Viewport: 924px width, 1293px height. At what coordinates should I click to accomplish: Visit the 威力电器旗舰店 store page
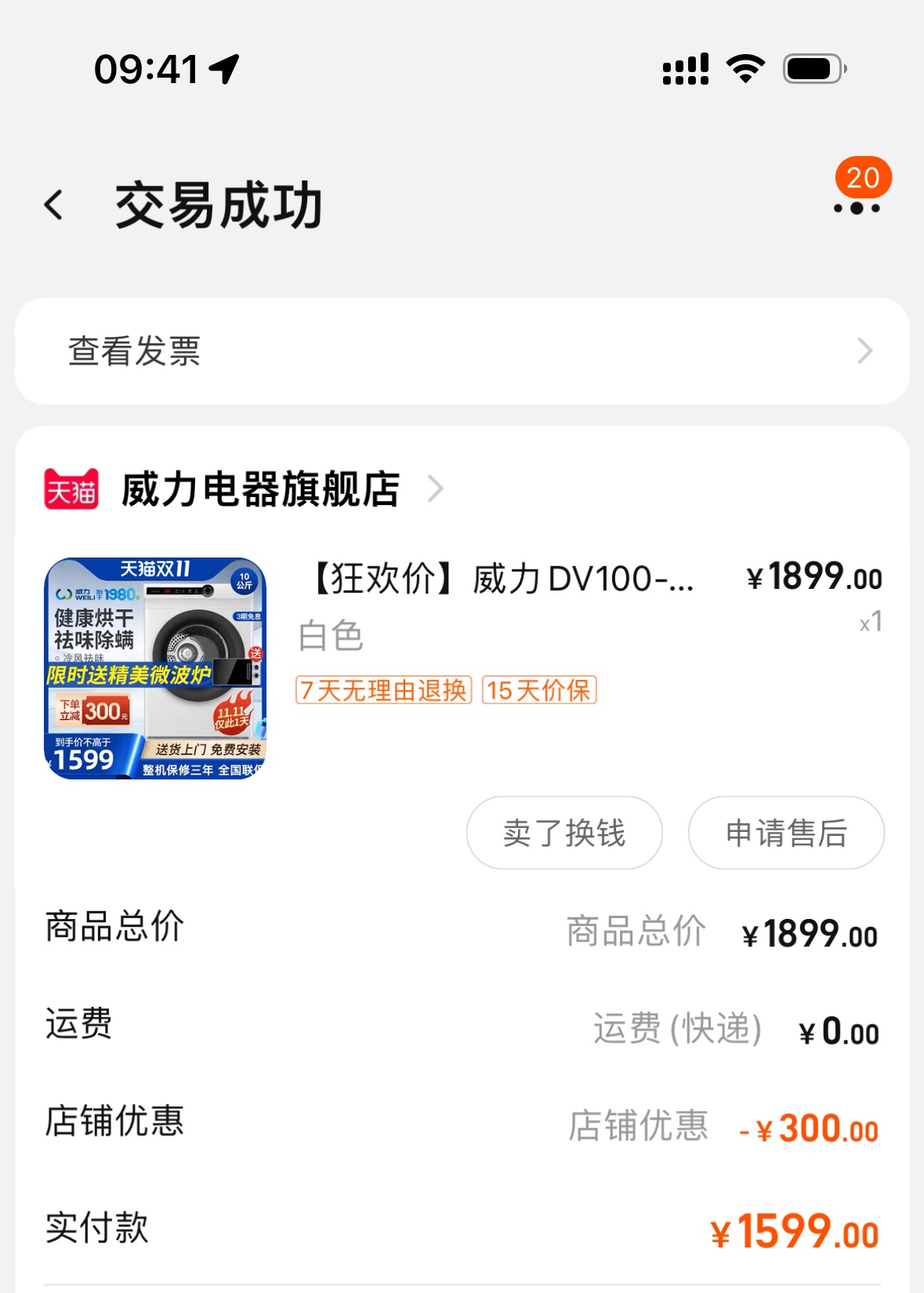point(261,489)
